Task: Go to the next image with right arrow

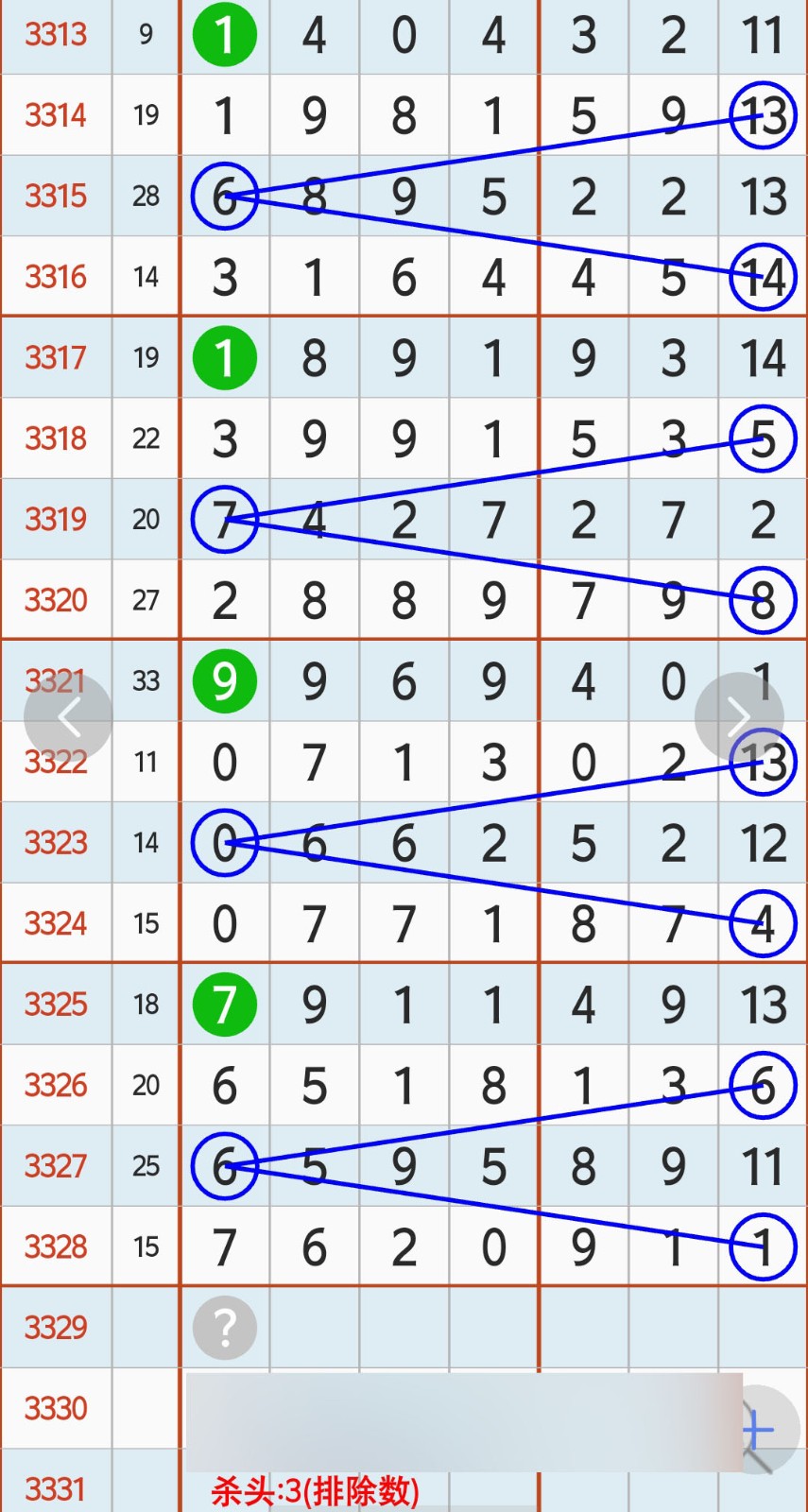Action: 738,717
